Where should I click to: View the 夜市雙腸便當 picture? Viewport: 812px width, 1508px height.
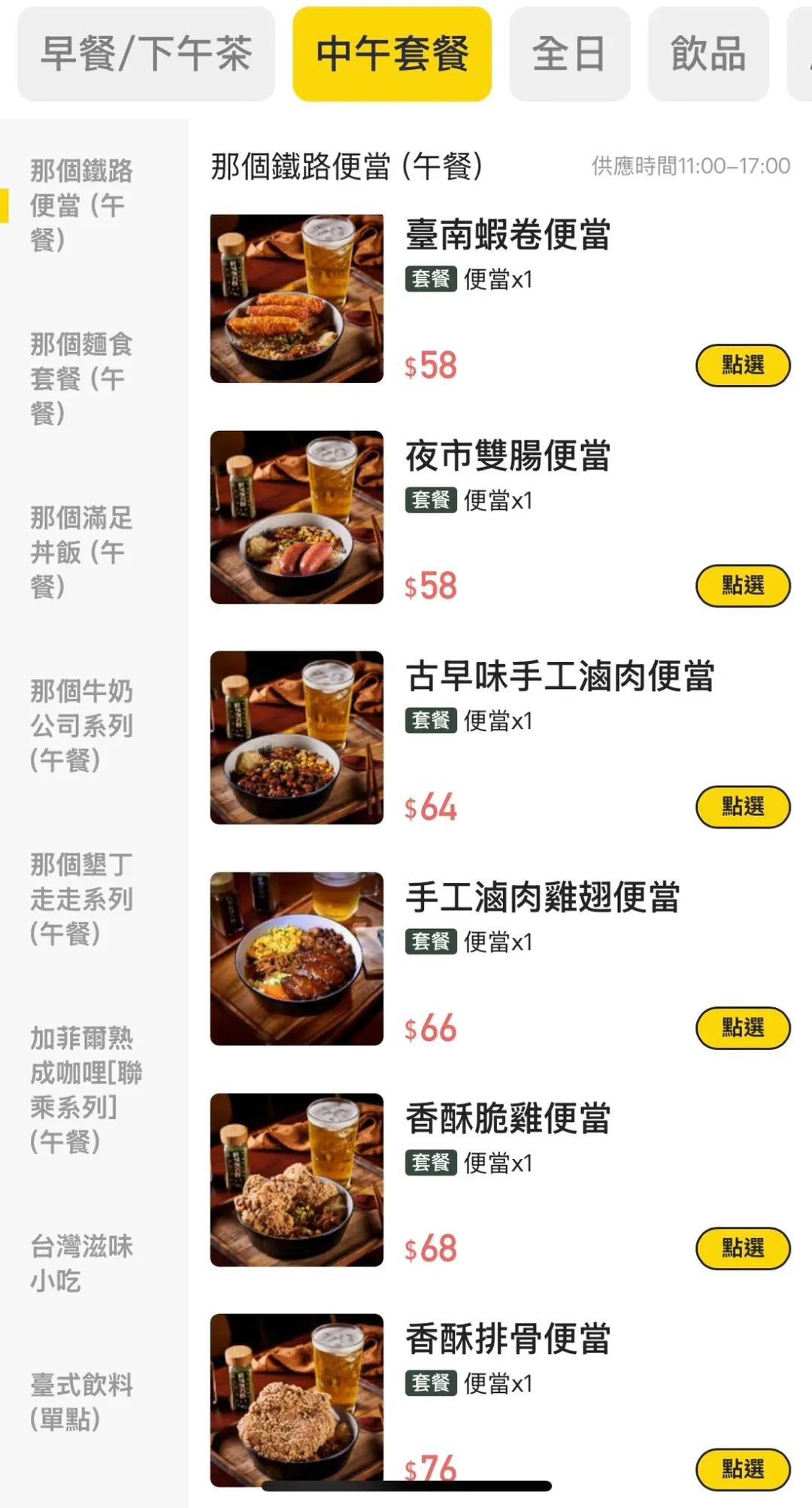click(297, 517)
